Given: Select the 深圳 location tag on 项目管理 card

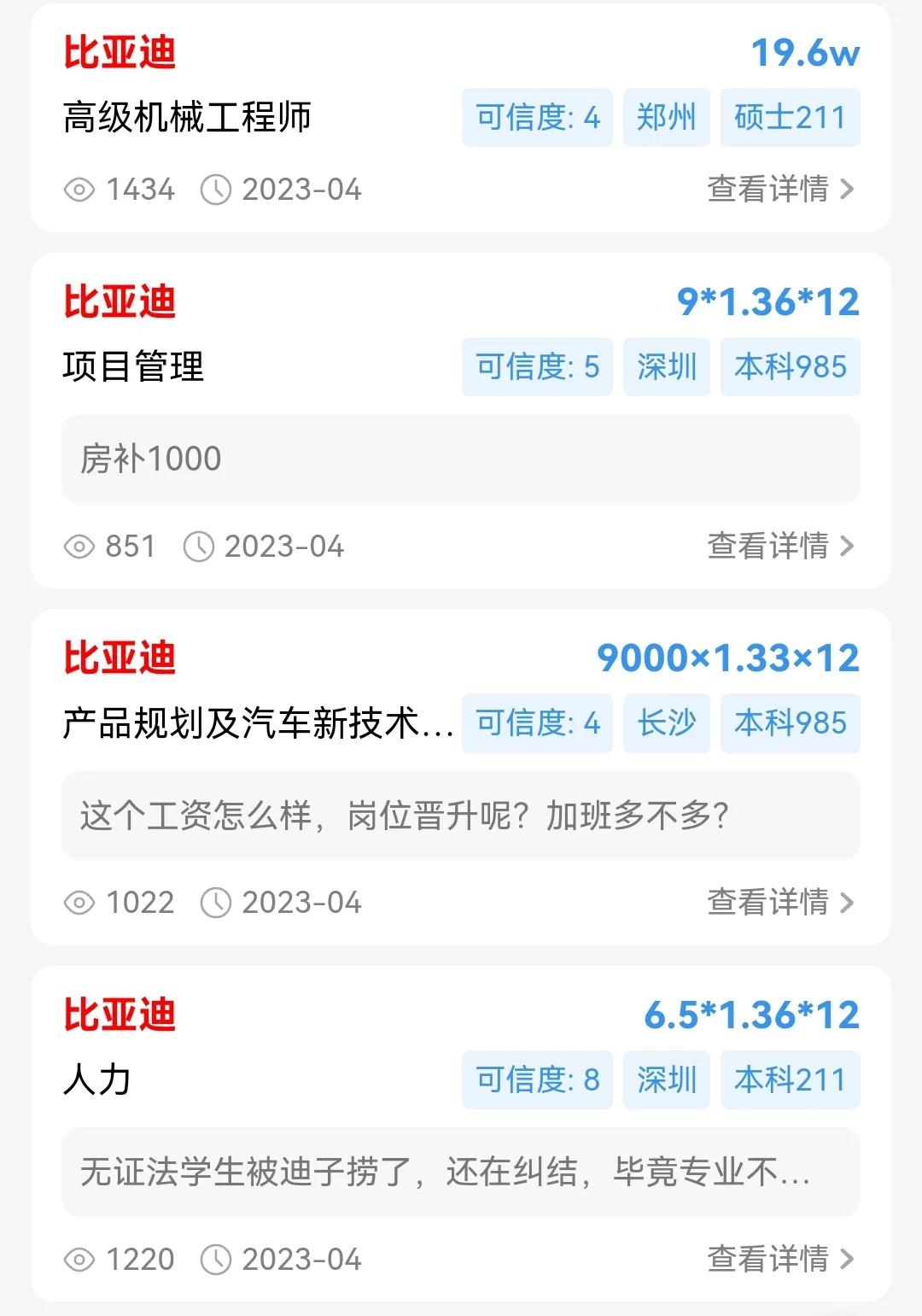Looking at the screenshot, I should tap(667, 367).
